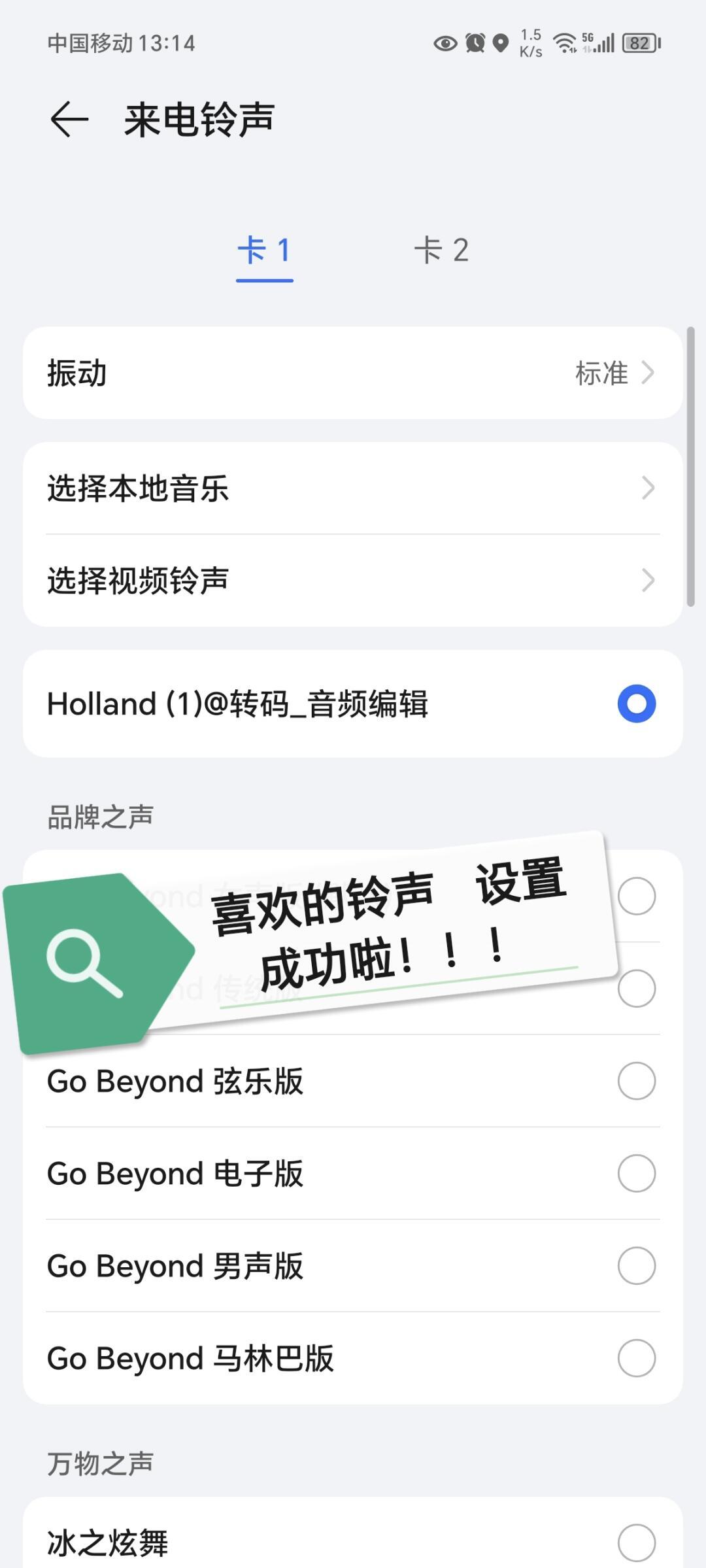The width and height of the screenshot is (706, 1568).
Task: Switch to the 卡 2 tab
Action: point(441,250)
